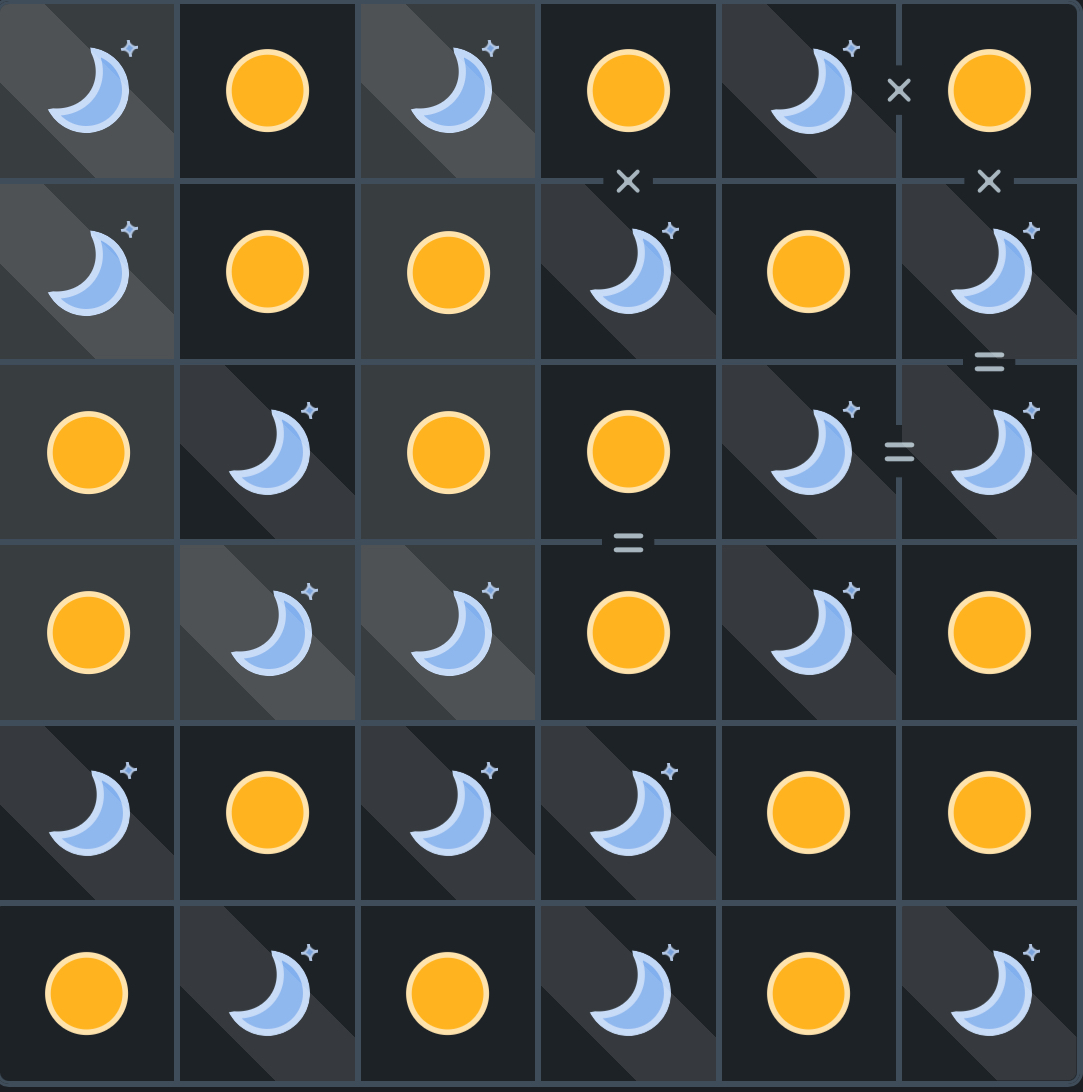
Task: Tap the sun in row 4, column 6
Action: pyautogui.click(x=989, y=632)
